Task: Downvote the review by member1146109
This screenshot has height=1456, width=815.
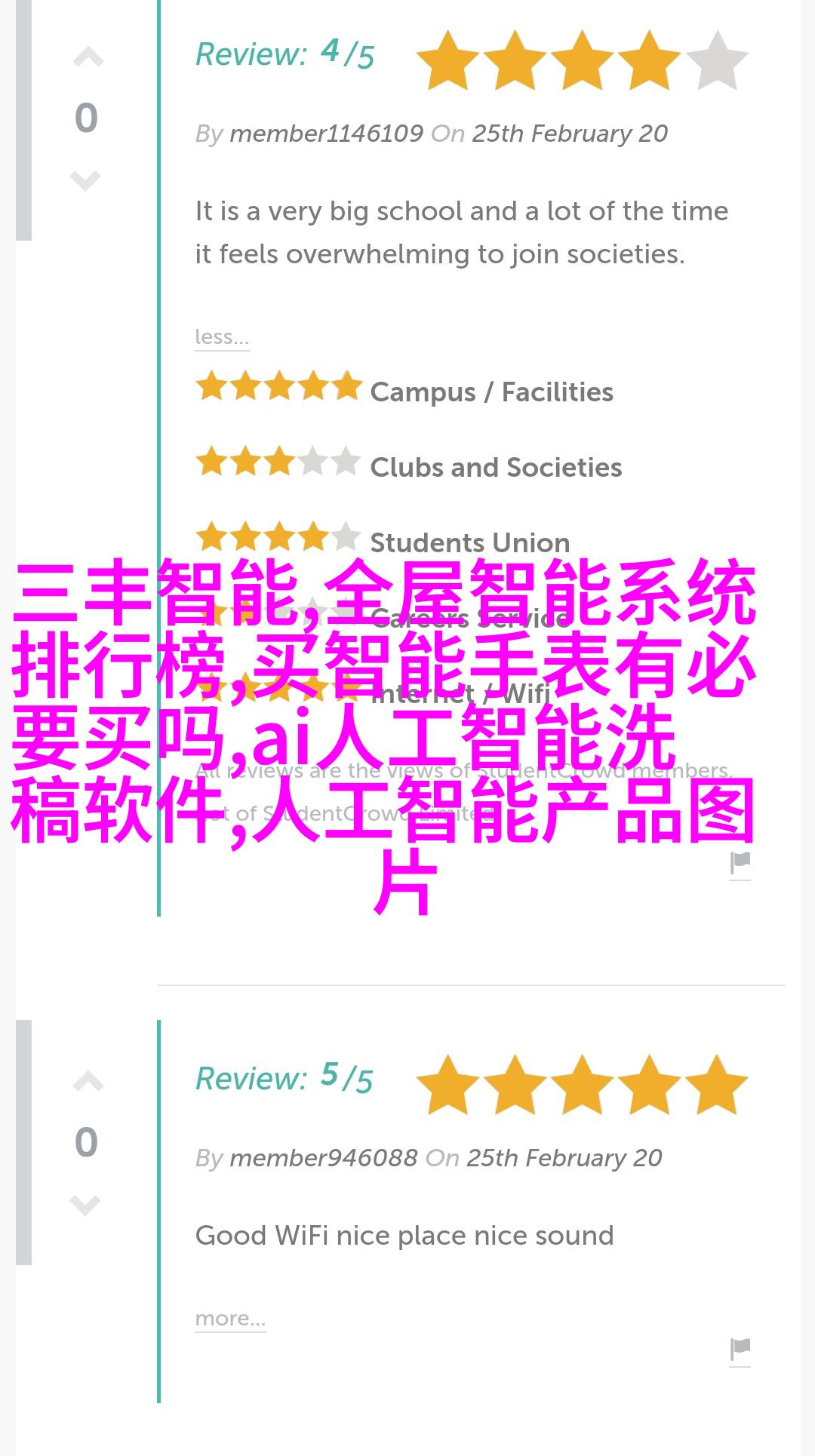Action: pyautogui.click(x=85, y=181)
